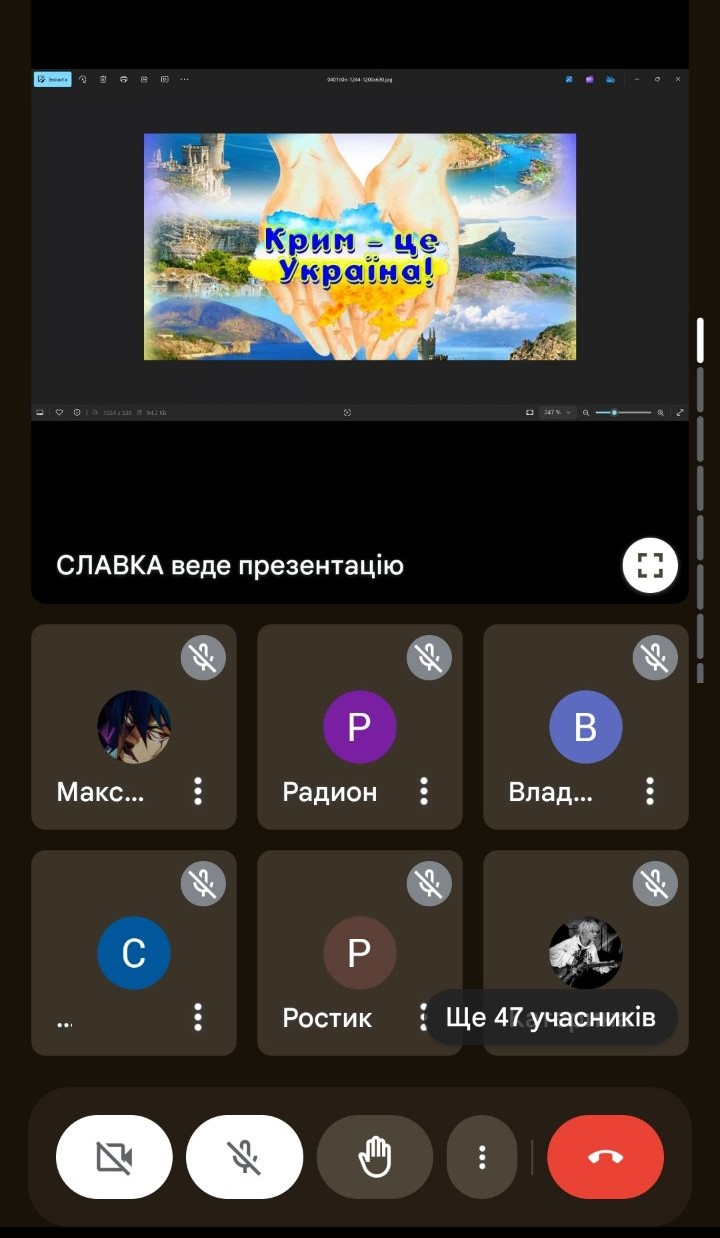Turn on the camera

pos(115,1157)
